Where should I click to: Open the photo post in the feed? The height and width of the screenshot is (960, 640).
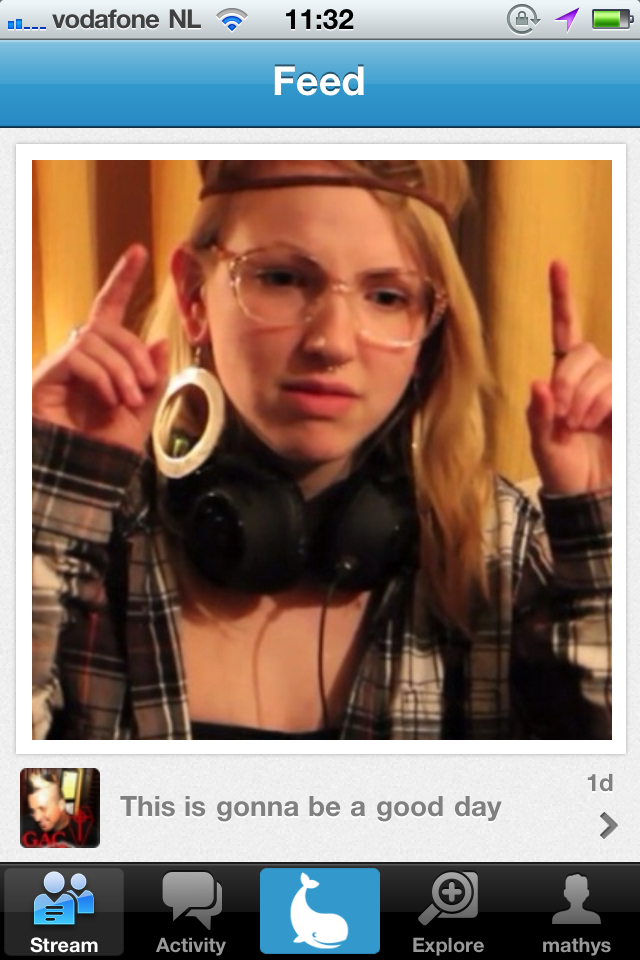321,450
